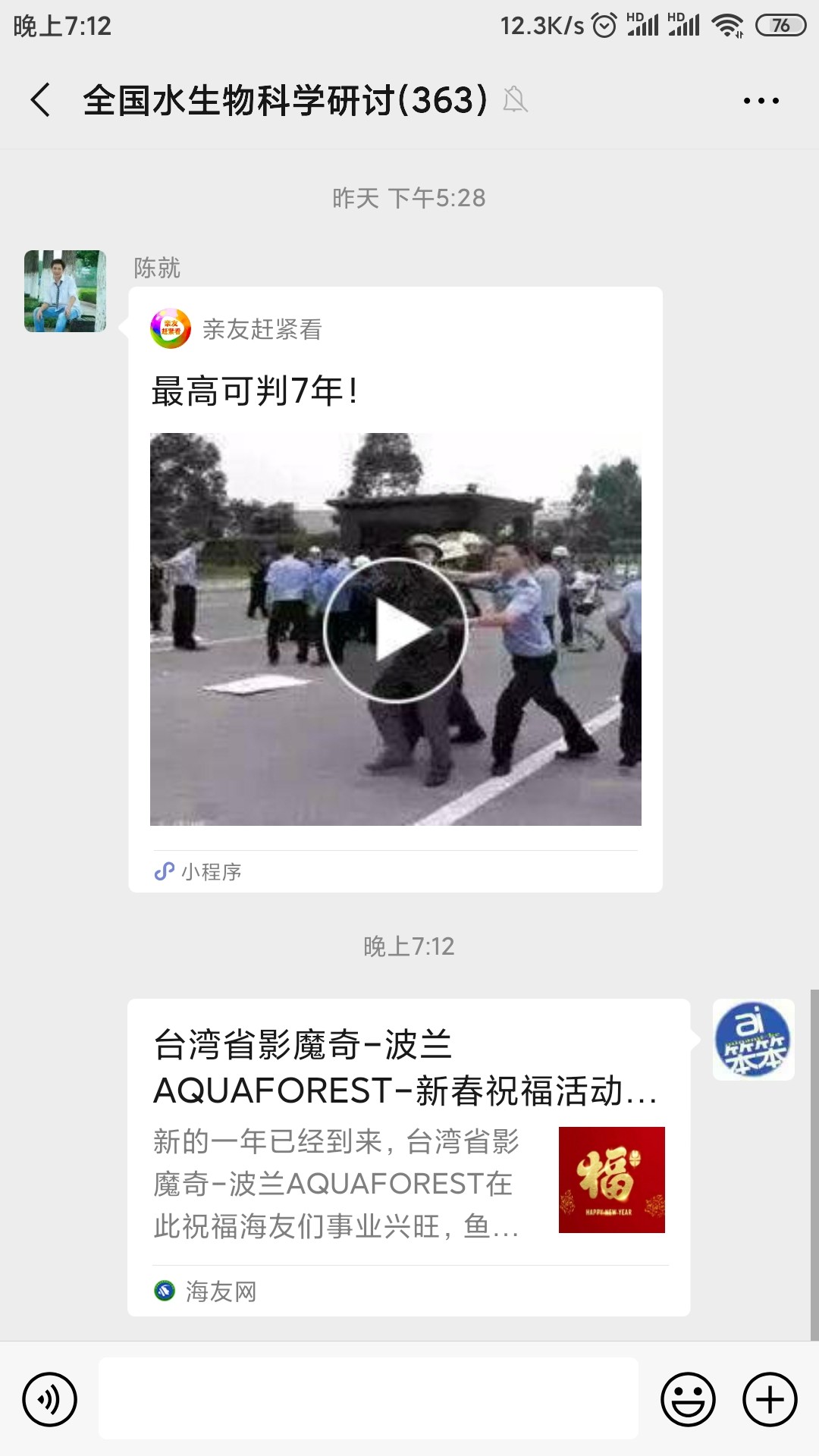Open 陈就's profile avatar

[65, 291]
